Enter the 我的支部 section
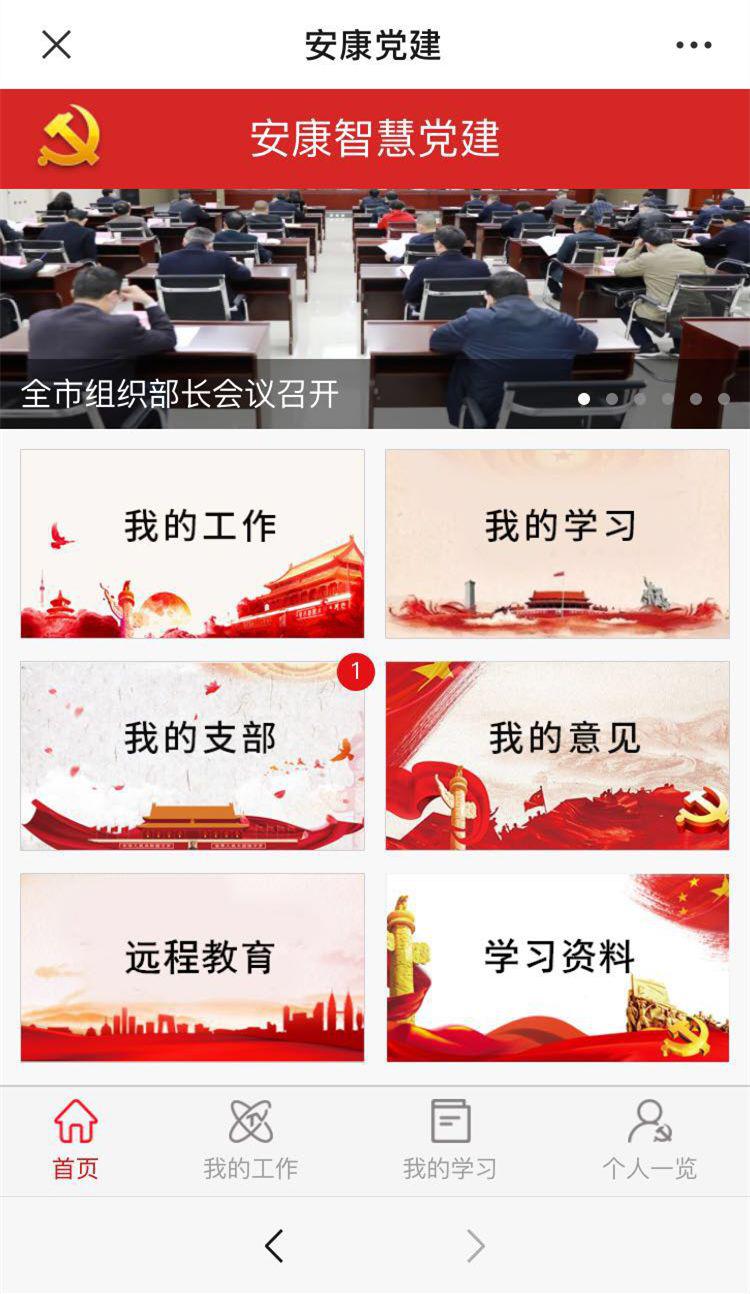The width and height of the screenshot is (750, 1294). [192, 755]
